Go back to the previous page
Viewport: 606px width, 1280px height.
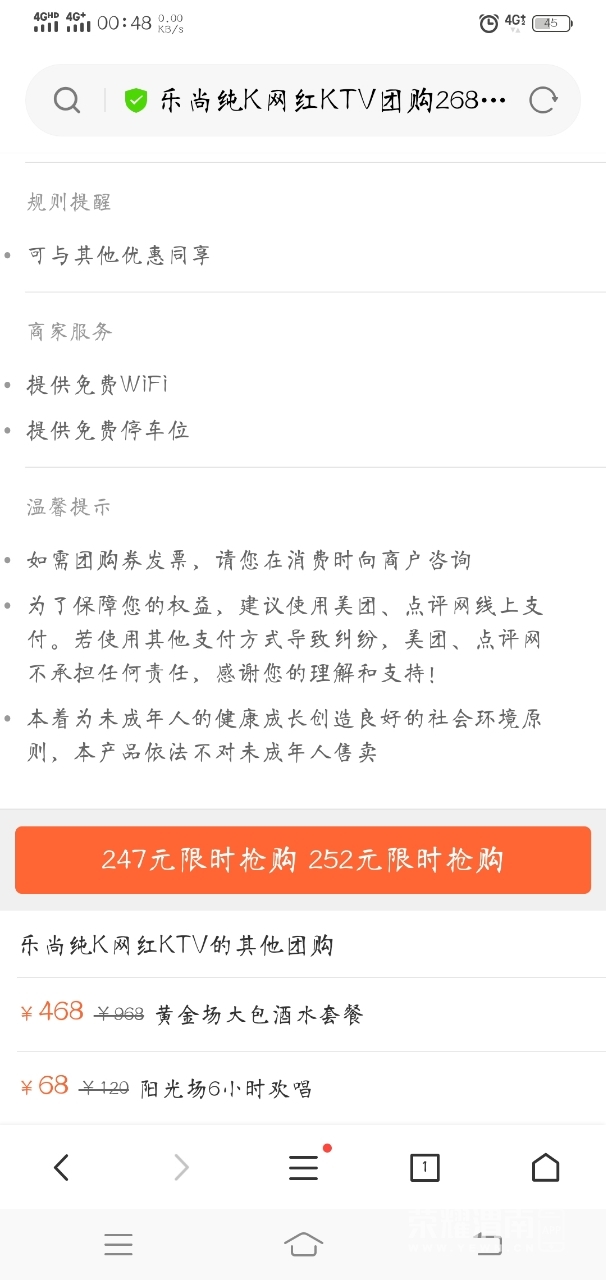[61, 1167]
